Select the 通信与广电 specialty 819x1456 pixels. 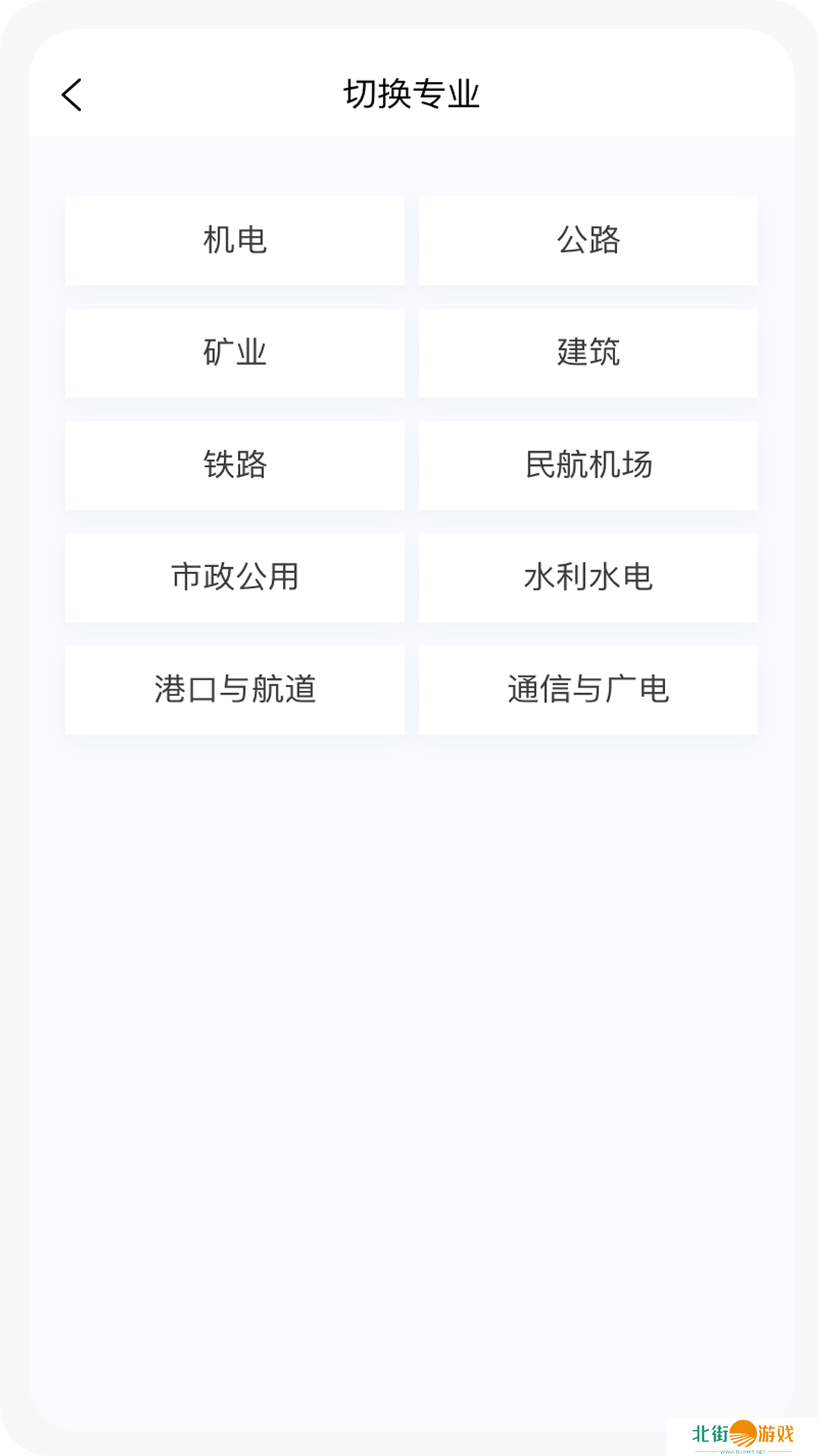(588, 689)
